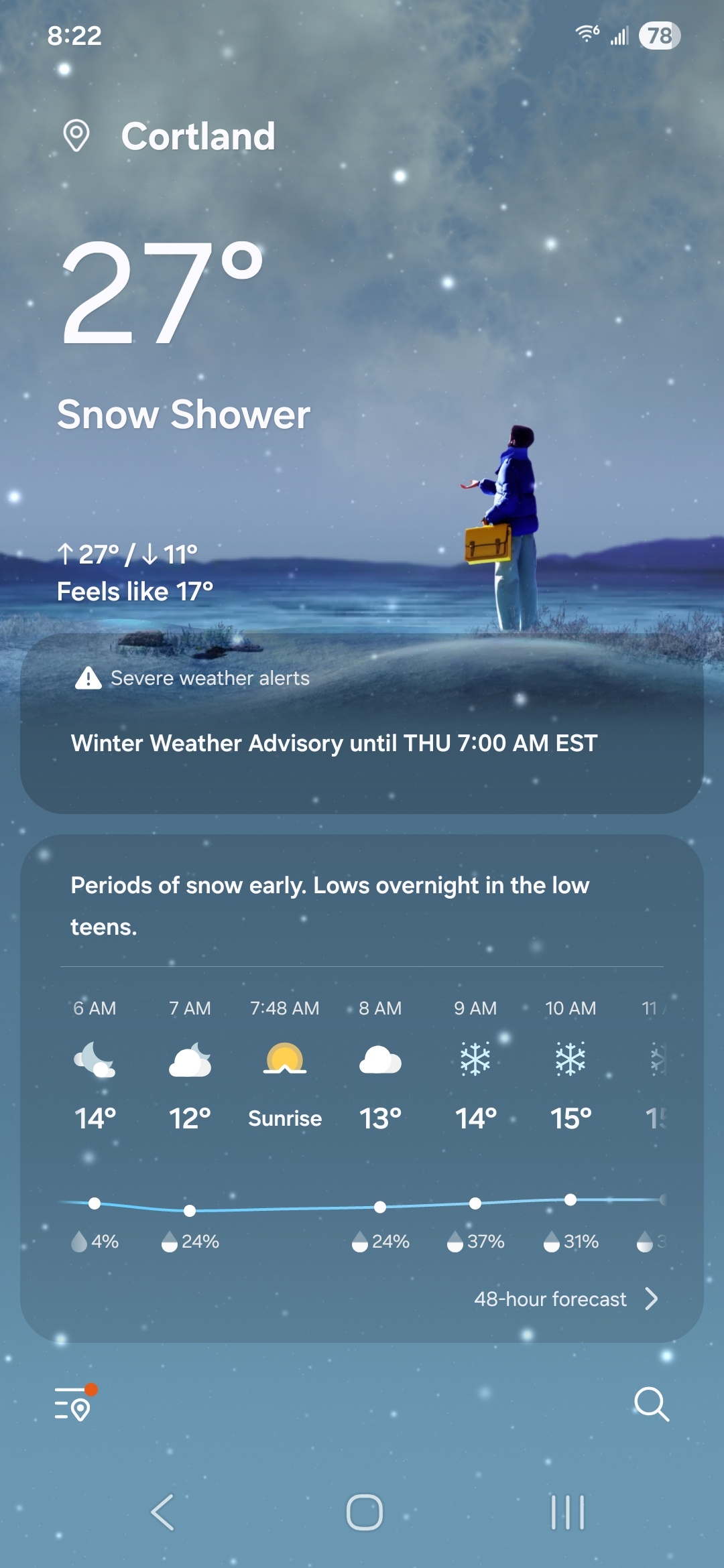
Task: Open the saved locations list icon
Action: click(x=74, y=1403)
